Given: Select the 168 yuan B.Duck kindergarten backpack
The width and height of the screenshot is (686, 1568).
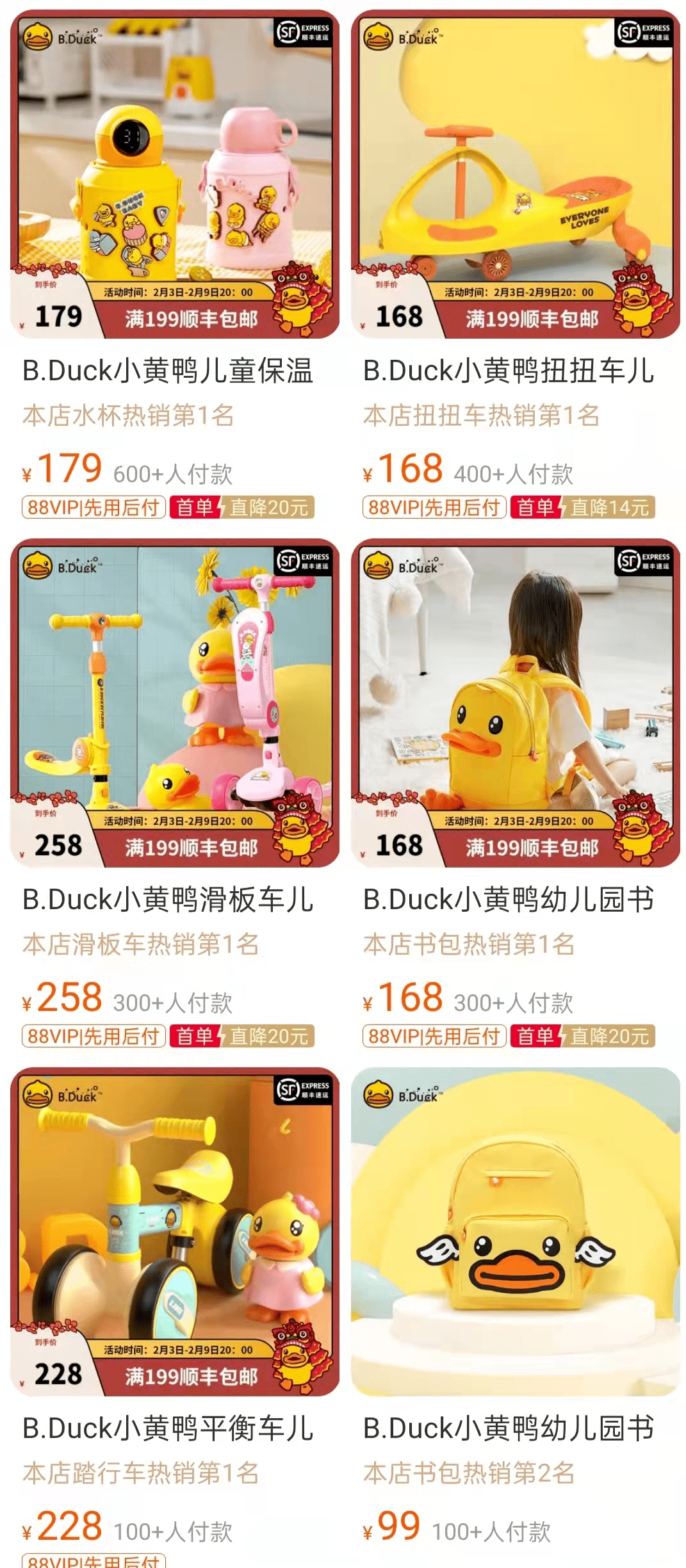Looking at the screenshot, I should coord(515,703).
